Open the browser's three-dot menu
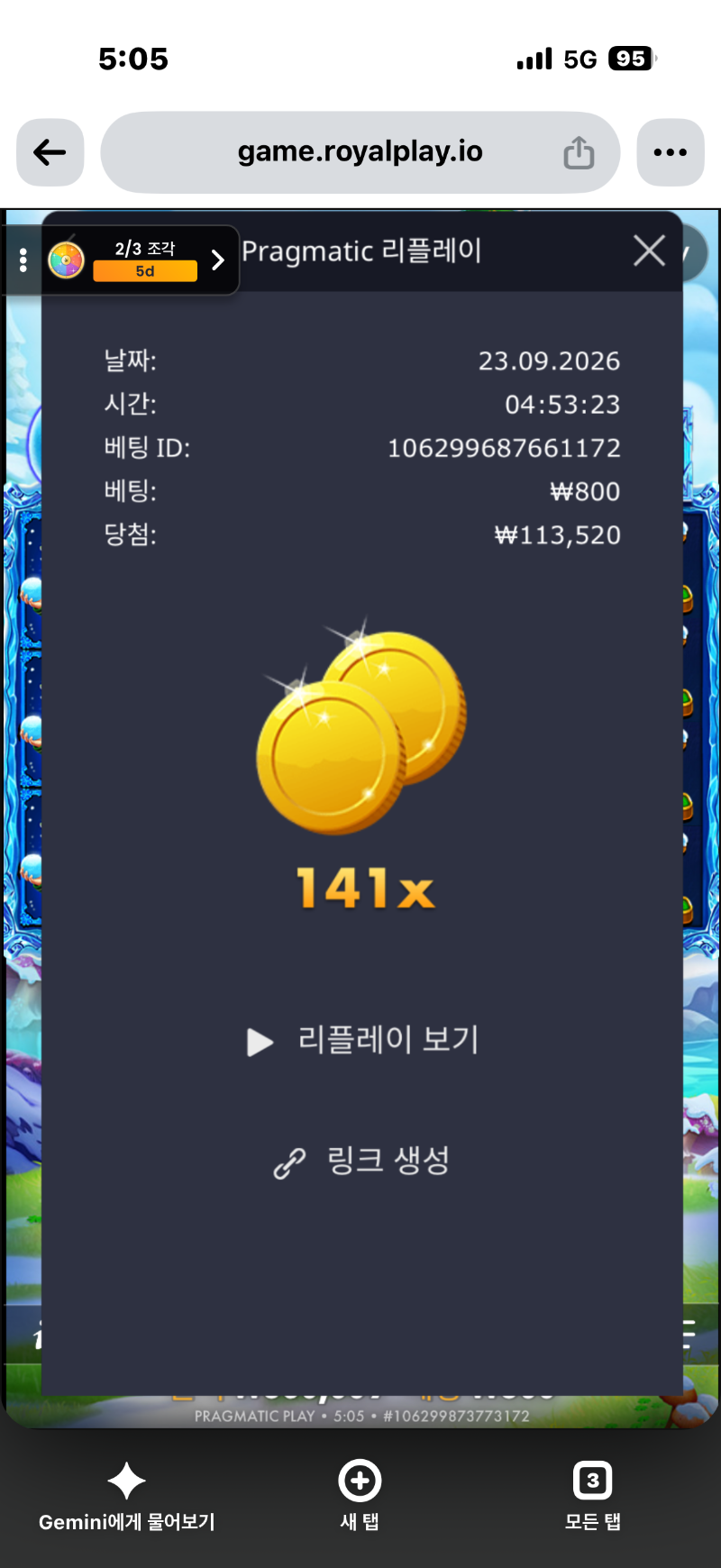This screenshot has width=721, height=1568. (x=670, y=152)
